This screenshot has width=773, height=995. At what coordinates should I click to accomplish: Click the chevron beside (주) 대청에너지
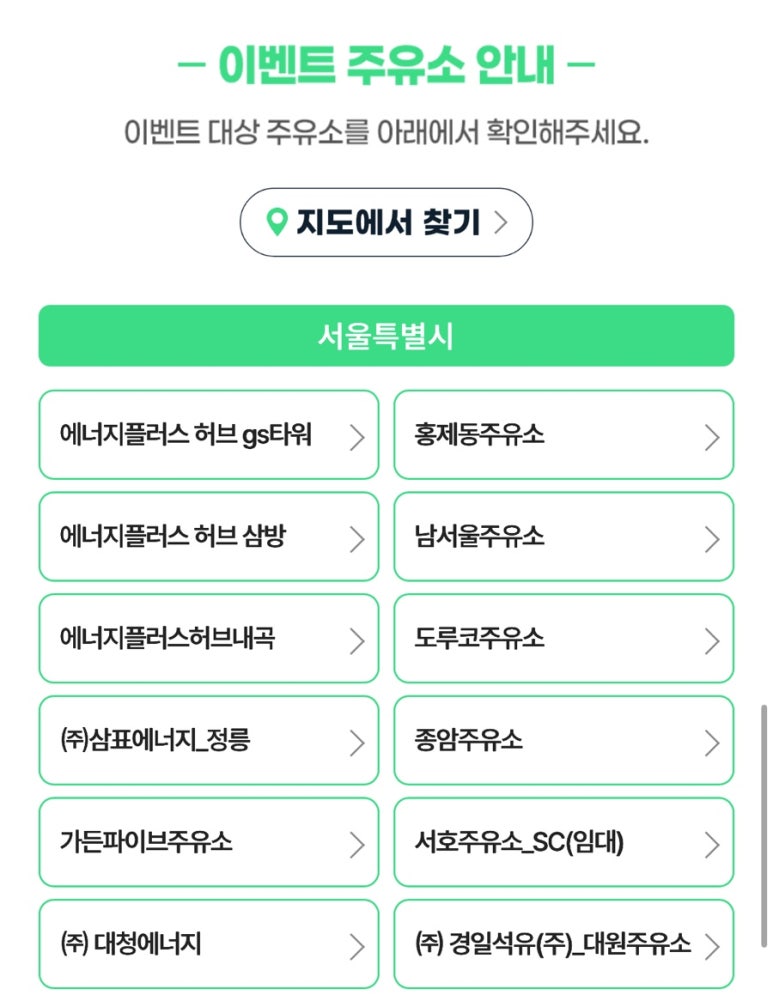(x=357, y=944)
